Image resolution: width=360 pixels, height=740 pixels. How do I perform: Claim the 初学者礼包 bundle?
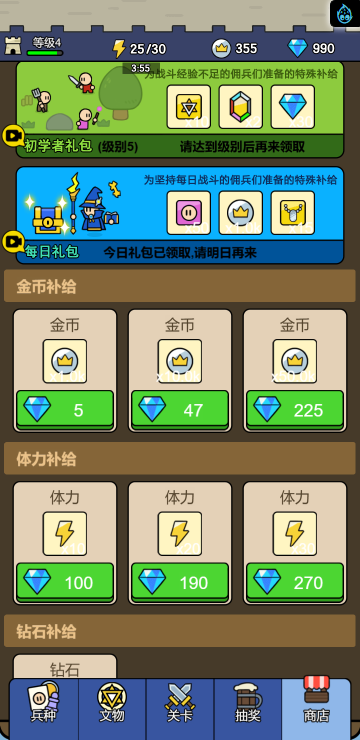click(x=180, y=146)
